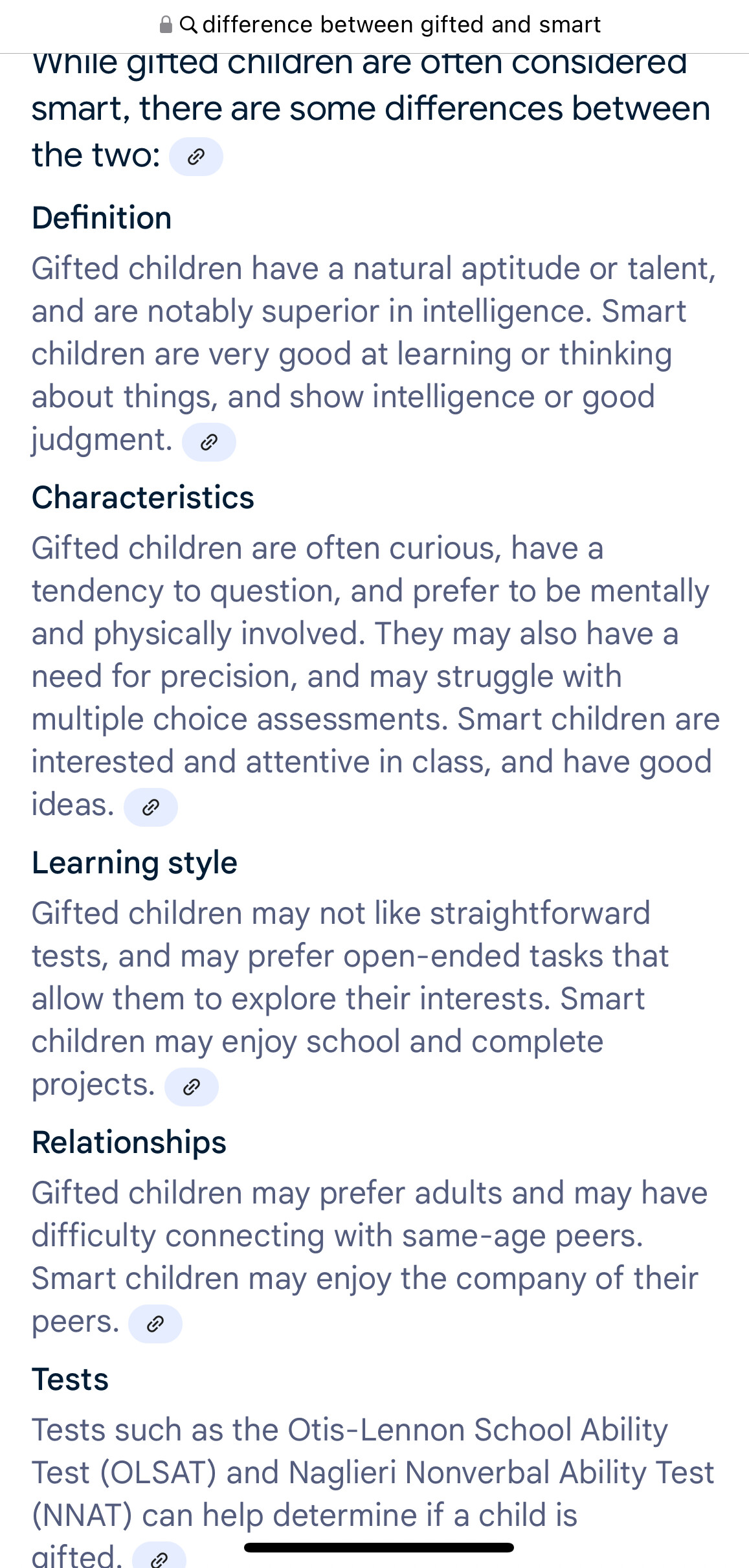Open source link after the Relationships paragraph
The height and width of the screenshot is (1568, 749).
click(155, 1324)
